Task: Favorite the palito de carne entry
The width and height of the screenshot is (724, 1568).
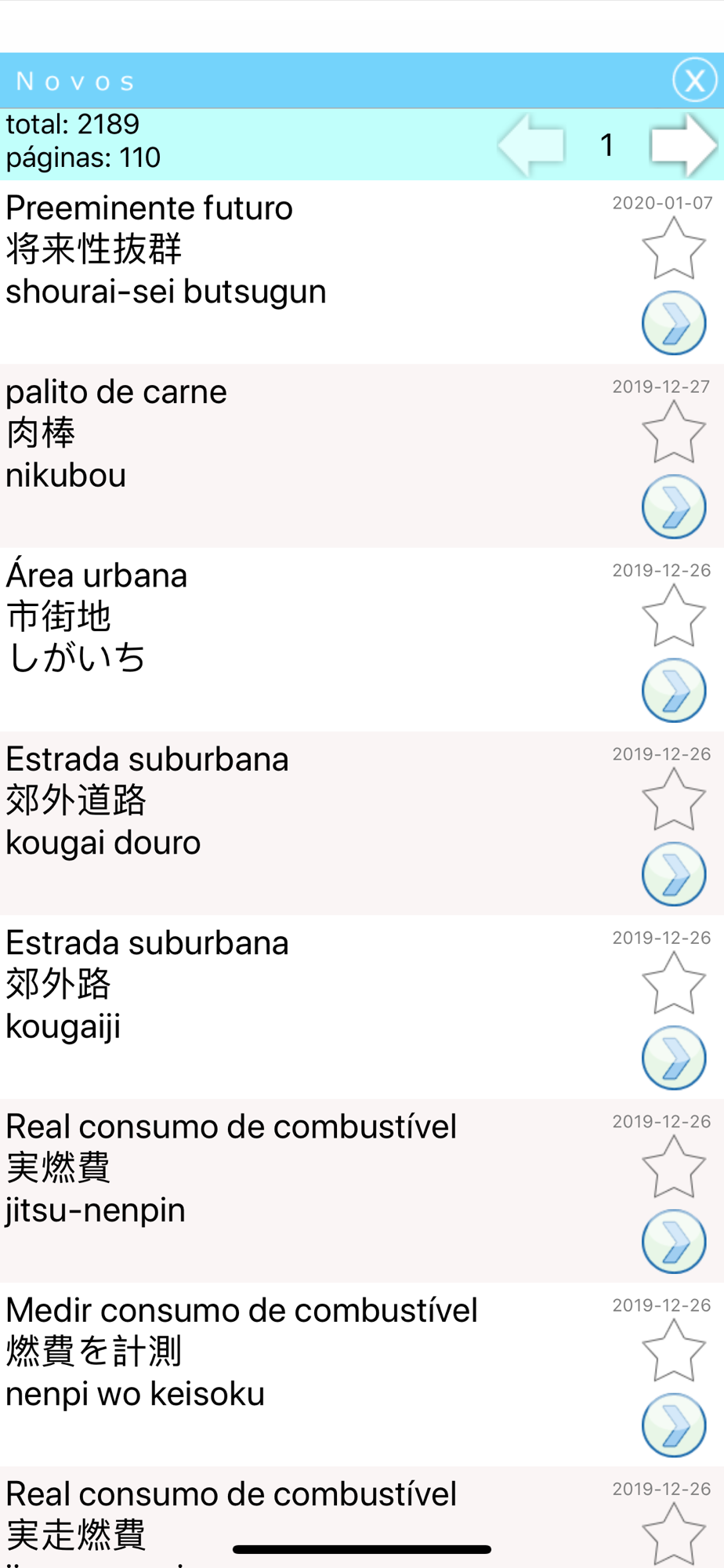Action: pyautogui.click(x=674, y=432)
